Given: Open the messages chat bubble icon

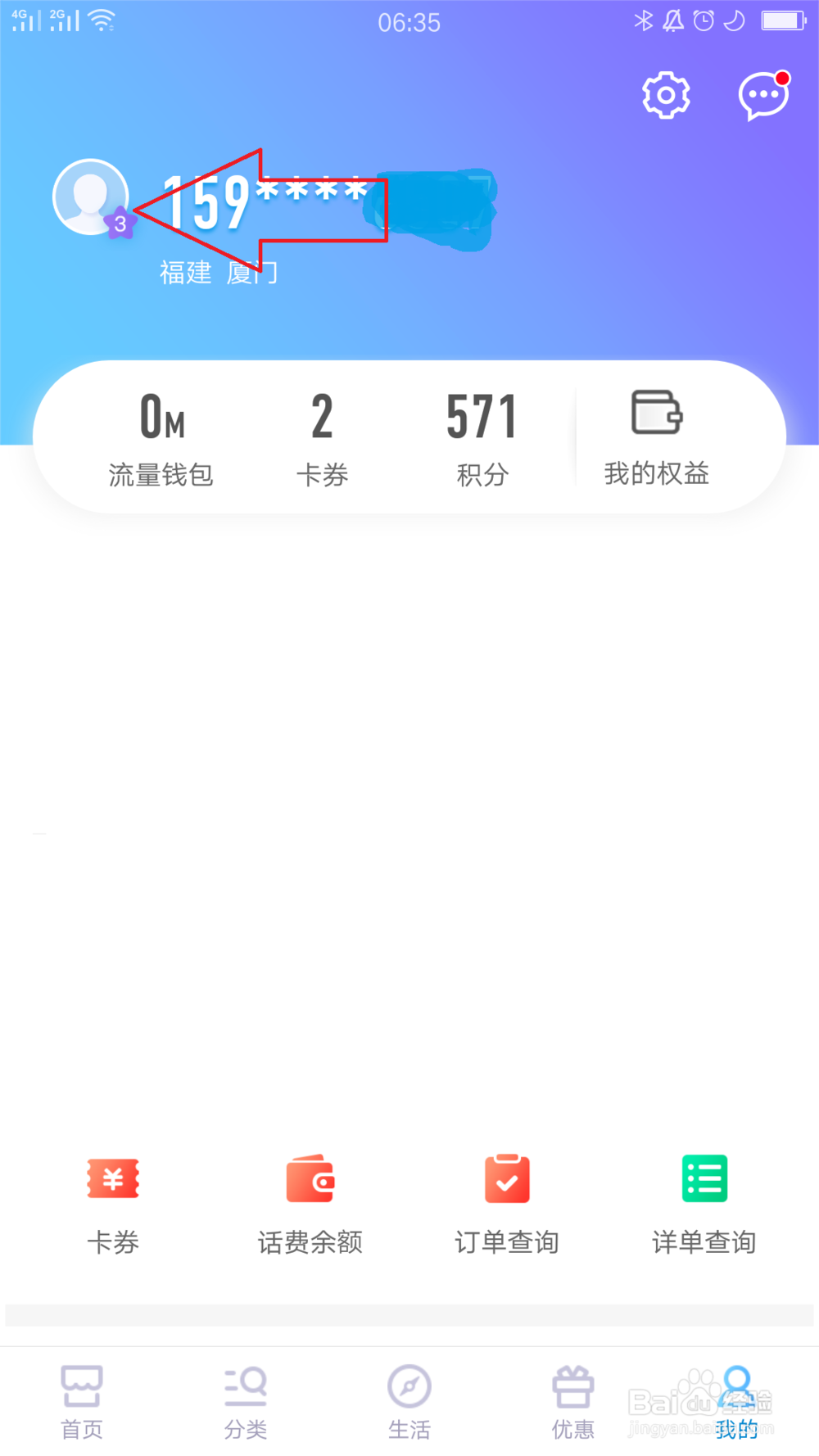Looking at the screenshot, I should [764, 96].
